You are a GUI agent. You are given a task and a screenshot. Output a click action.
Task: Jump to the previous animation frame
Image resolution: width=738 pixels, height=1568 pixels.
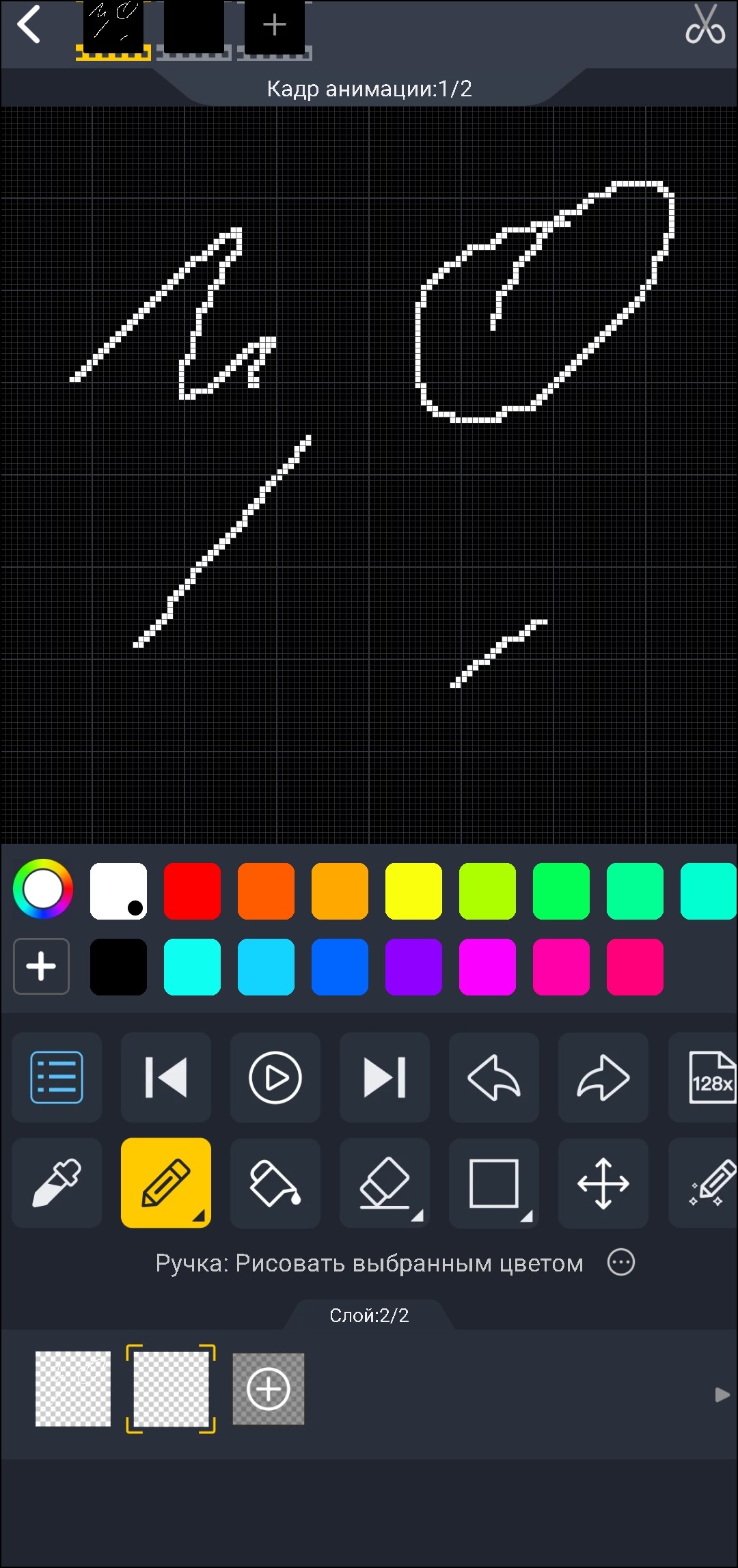point(166,1077)
